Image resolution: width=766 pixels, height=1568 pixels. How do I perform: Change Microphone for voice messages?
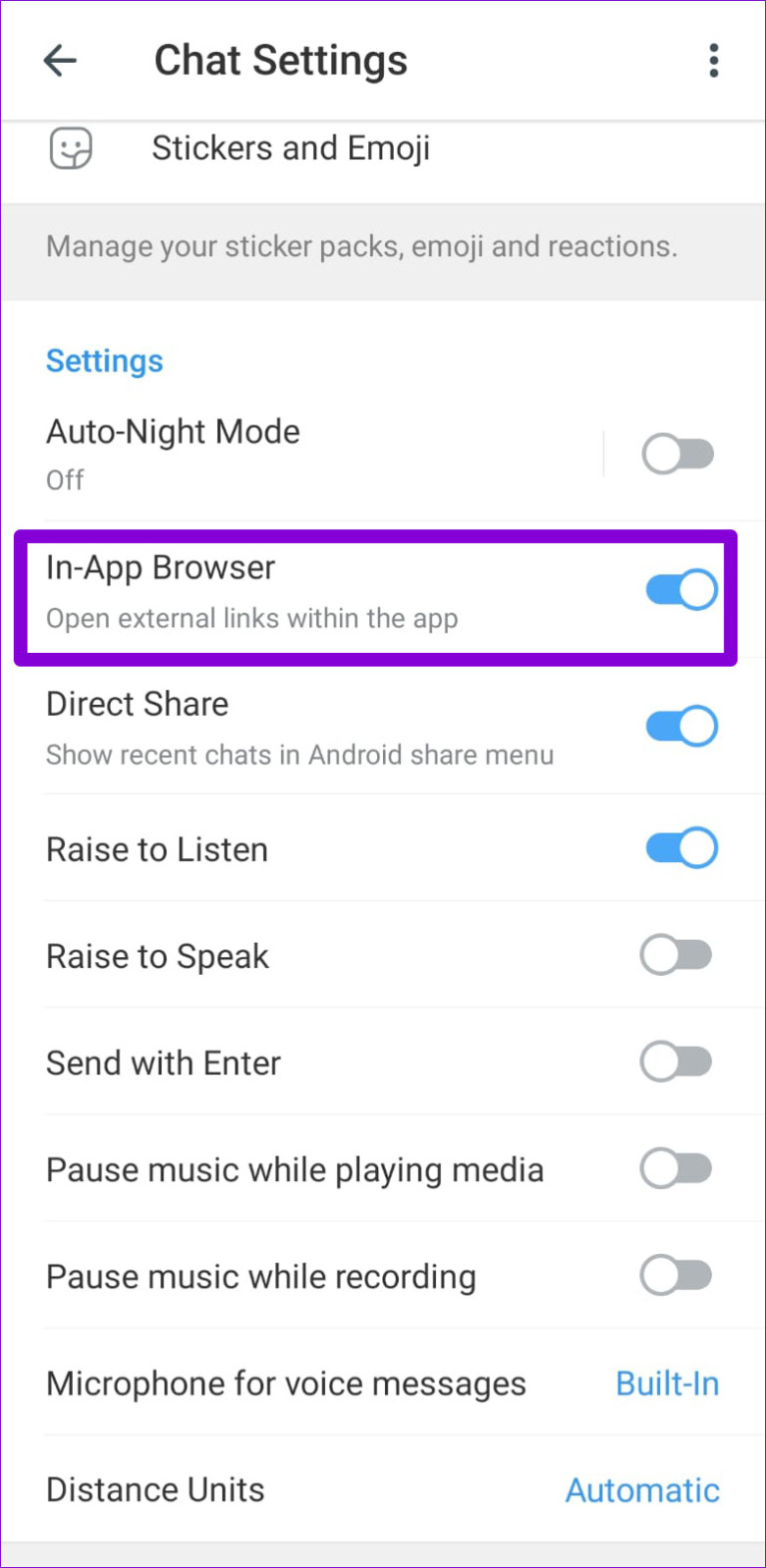pyautogui.click(x=666, y=1384)
